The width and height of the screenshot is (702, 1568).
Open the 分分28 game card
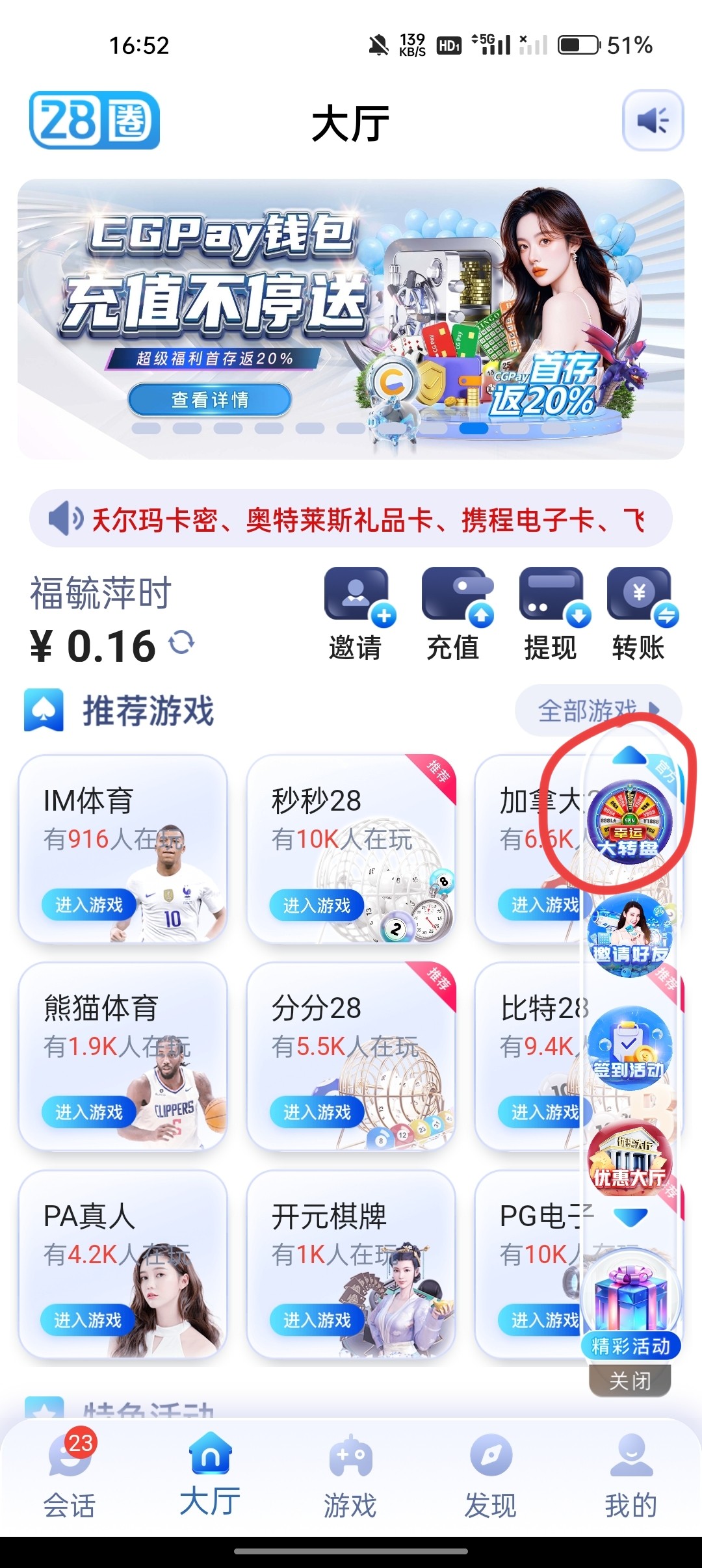[x=350, y=1055]
